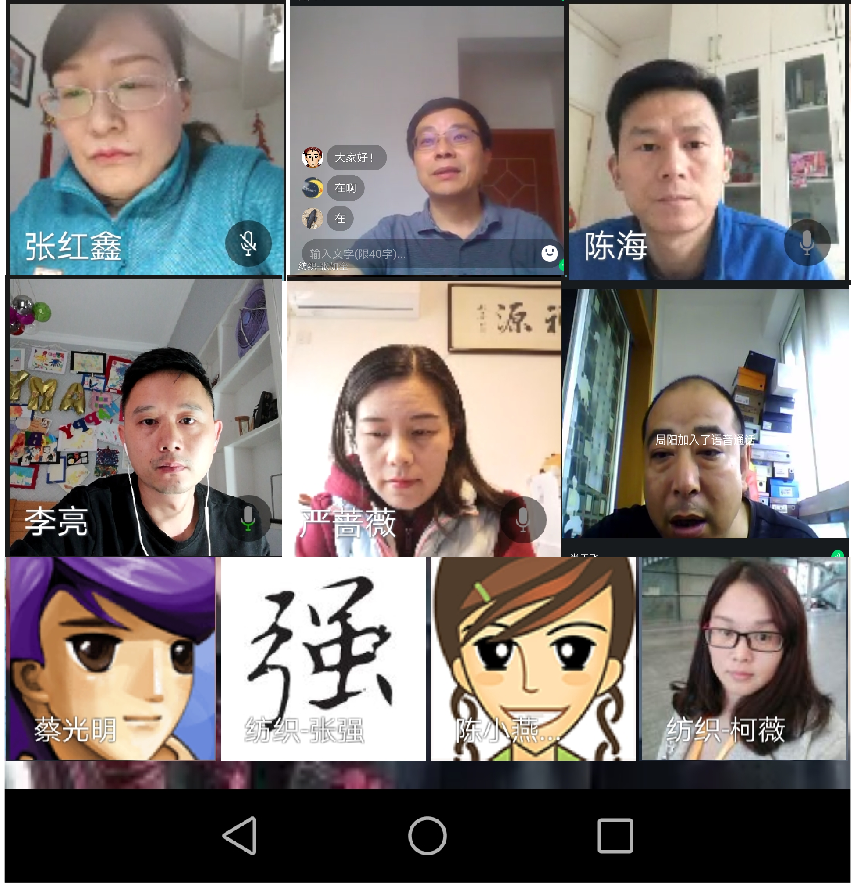
Task: Tap the microphone icon on 严蔷薇's tile
Action: tap(522, 518)
